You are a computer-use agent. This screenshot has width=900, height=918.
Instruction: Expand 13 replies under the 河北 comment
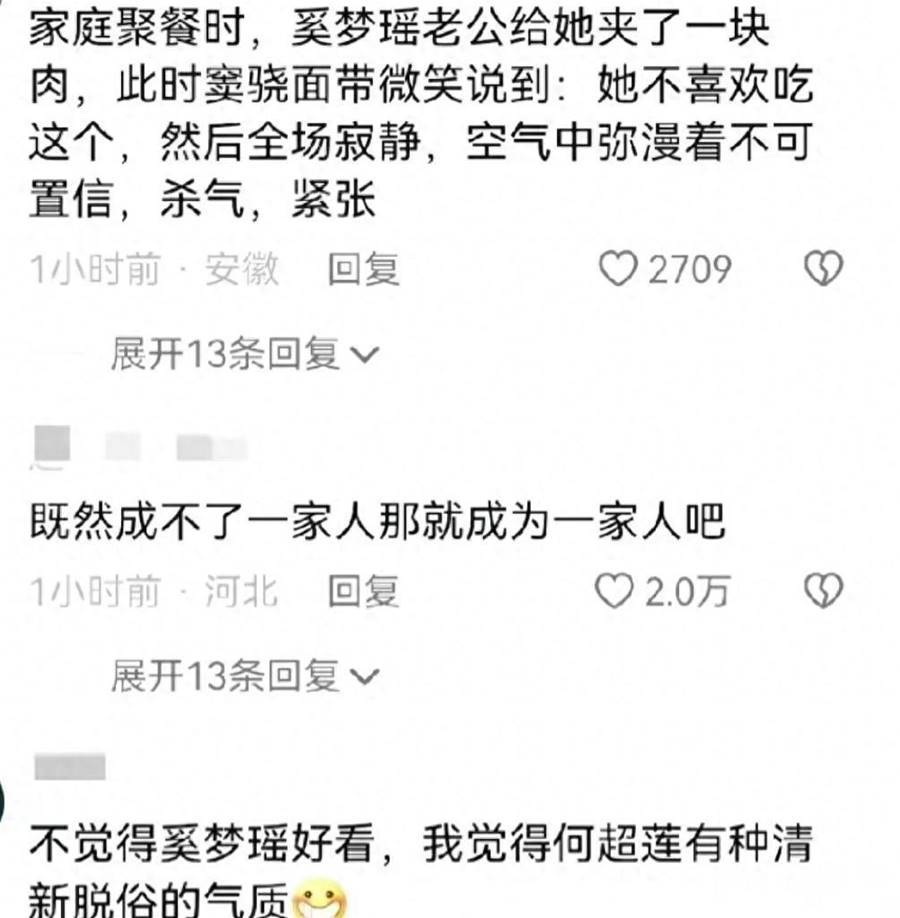click(x=244, y=677)
